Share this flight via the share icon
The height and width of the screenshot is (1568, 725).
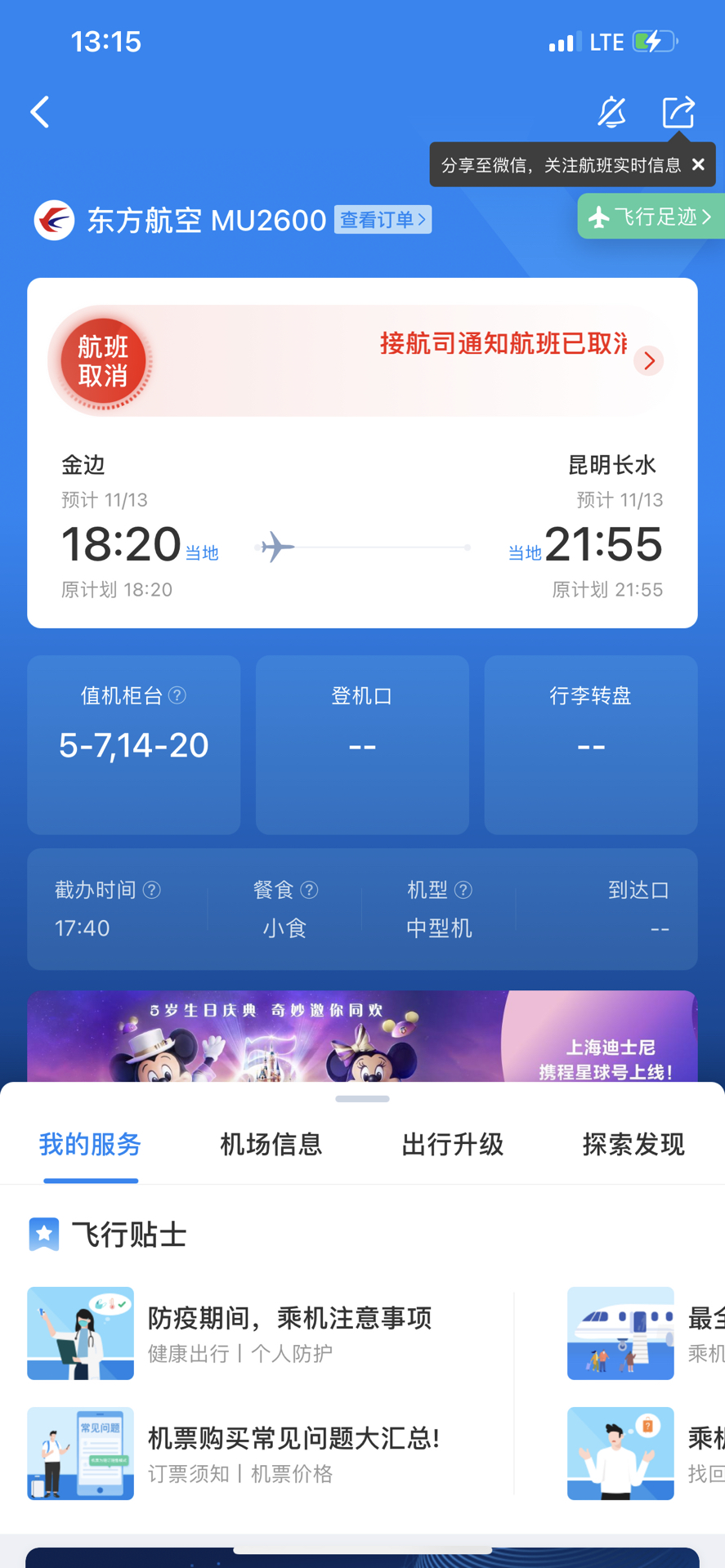point(678,113)
